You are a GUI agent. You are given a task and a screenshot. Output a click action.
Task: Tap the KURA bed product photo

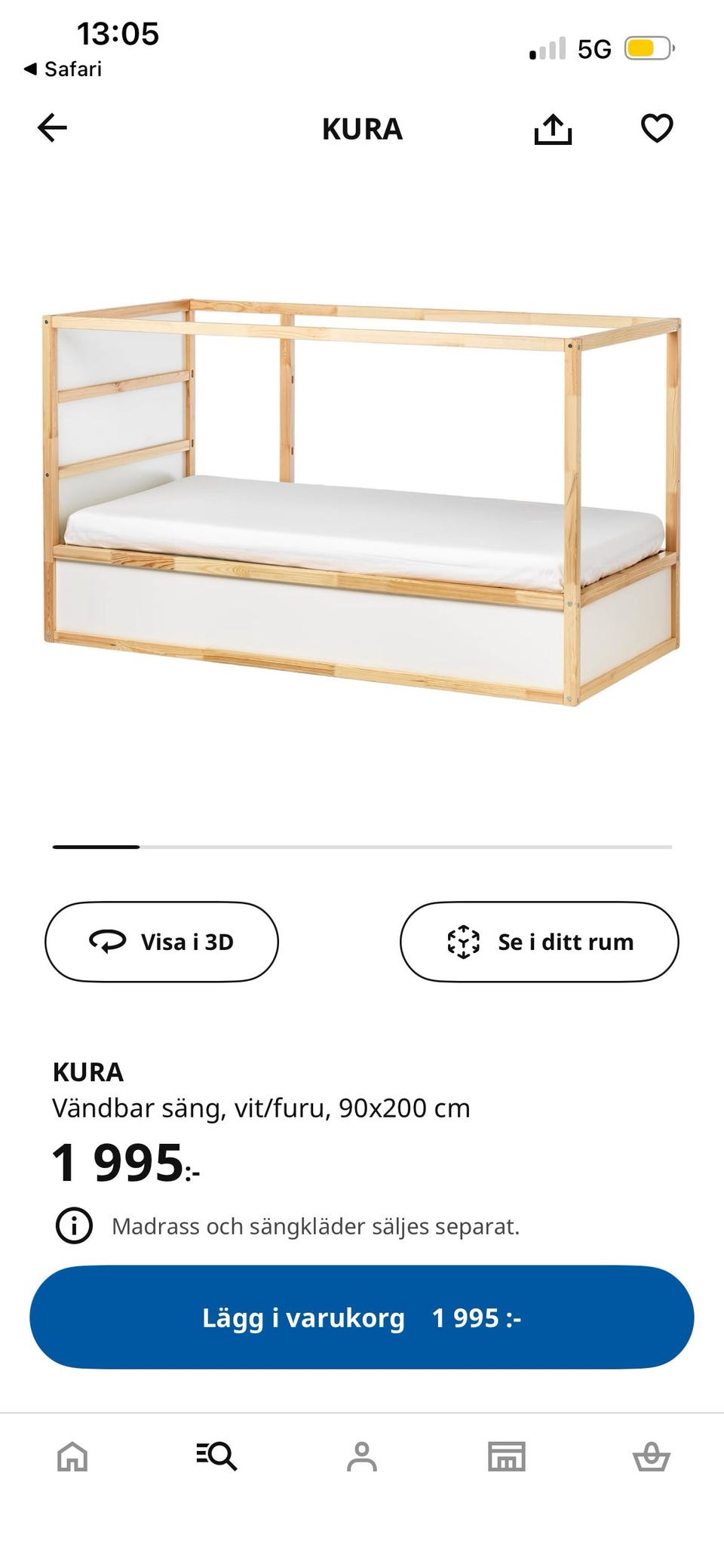coord(362,506)
